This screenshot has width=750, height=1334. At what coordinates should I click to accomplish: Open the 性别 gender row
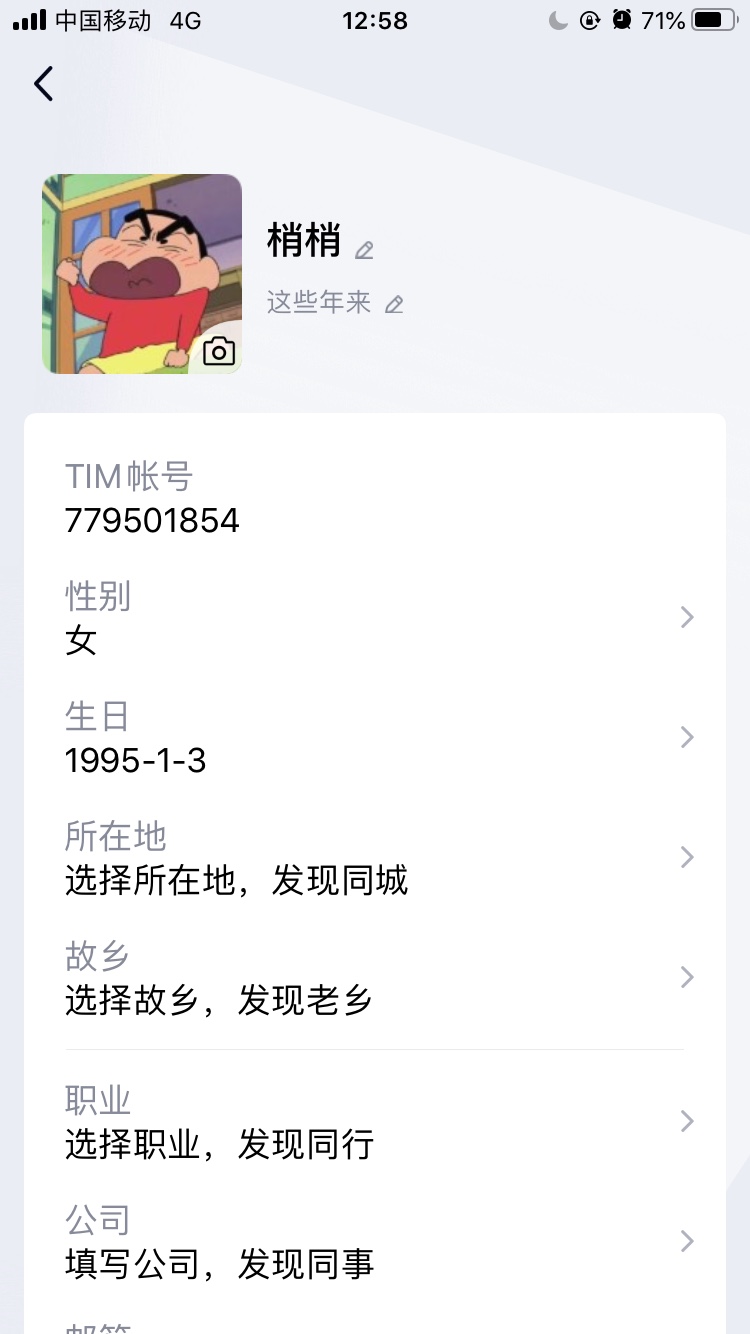pos(375,617)
